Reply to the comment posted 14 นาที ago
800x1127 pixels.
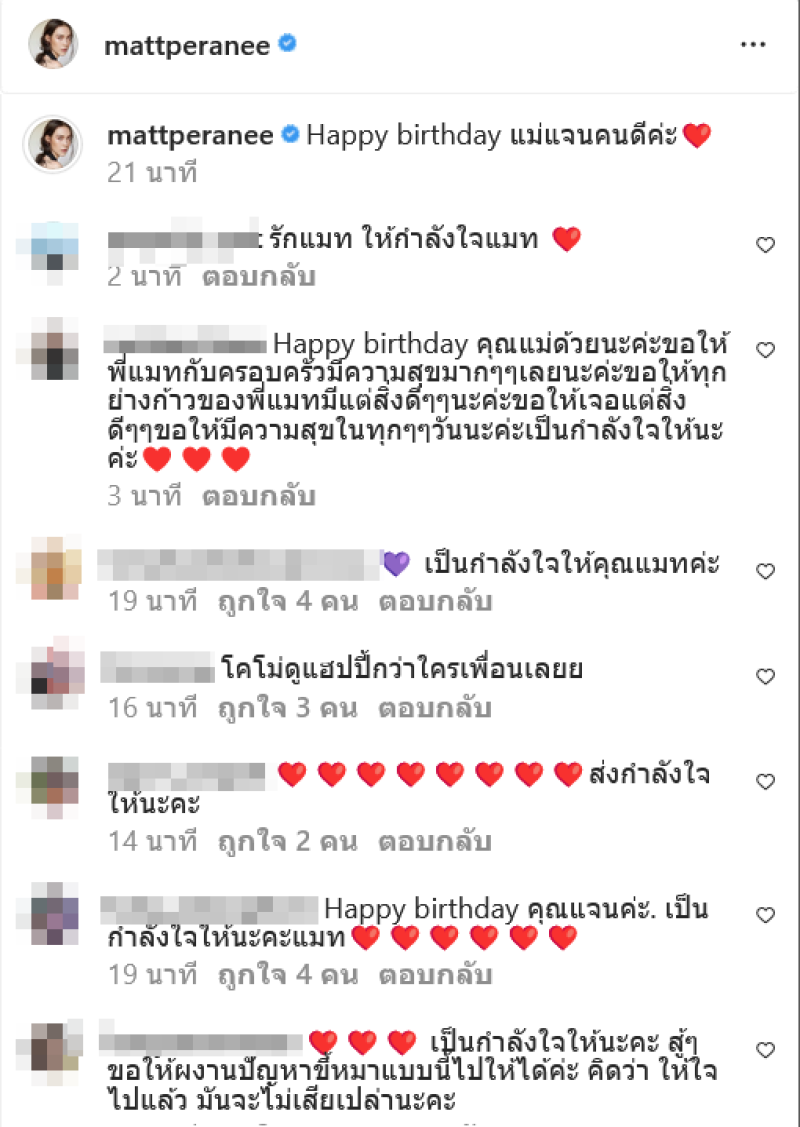coord(434,842)
